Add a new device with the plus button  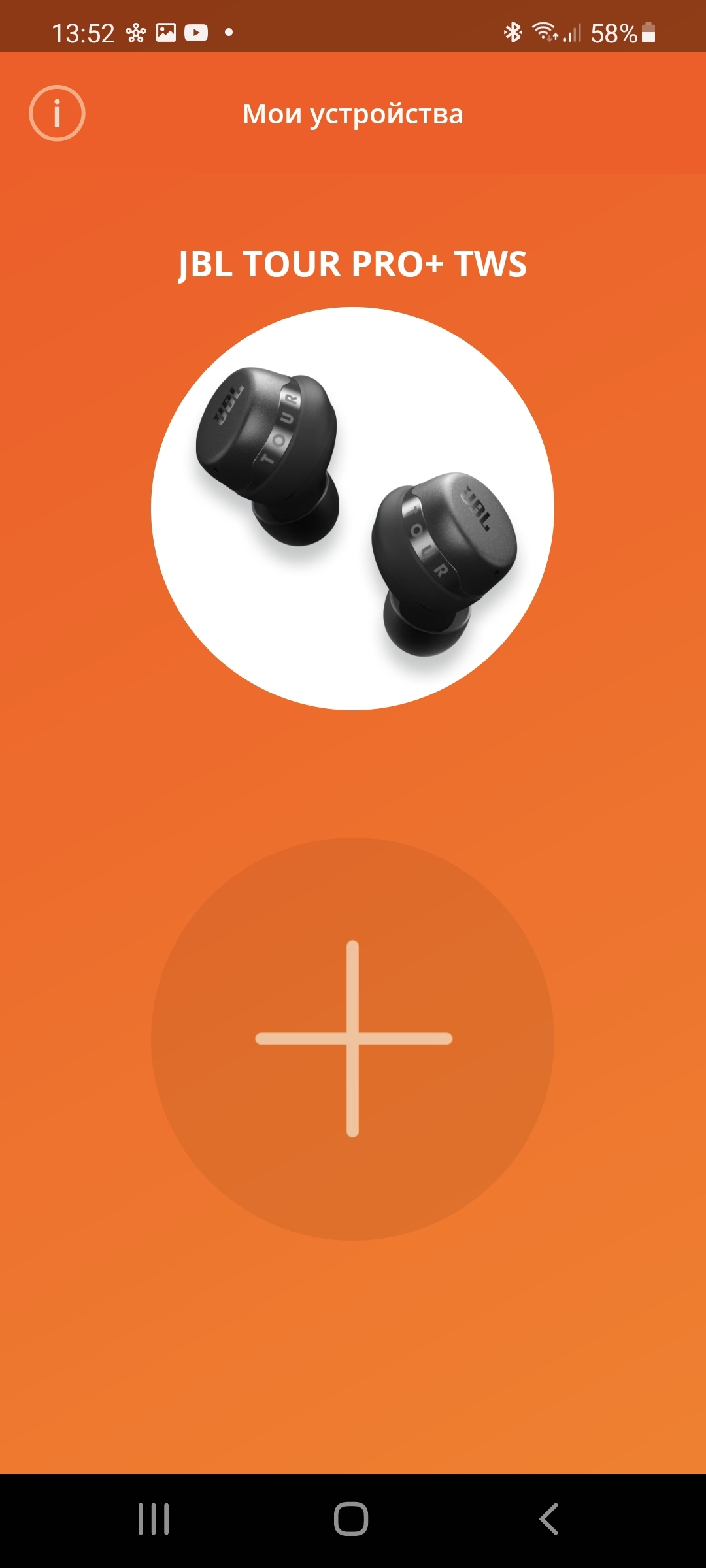[x=352, y=1038]
